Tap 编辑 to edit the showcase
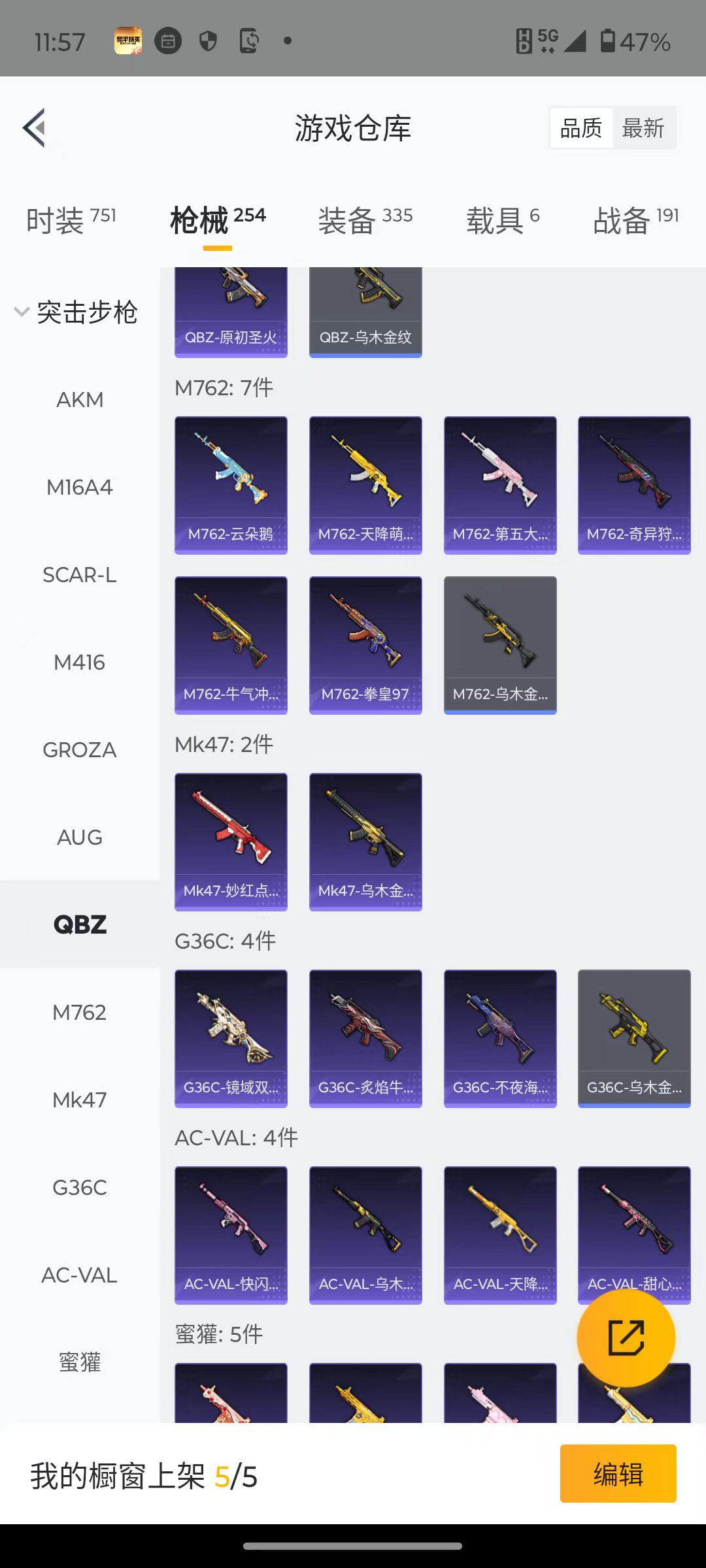 (x=618, y=1474)
